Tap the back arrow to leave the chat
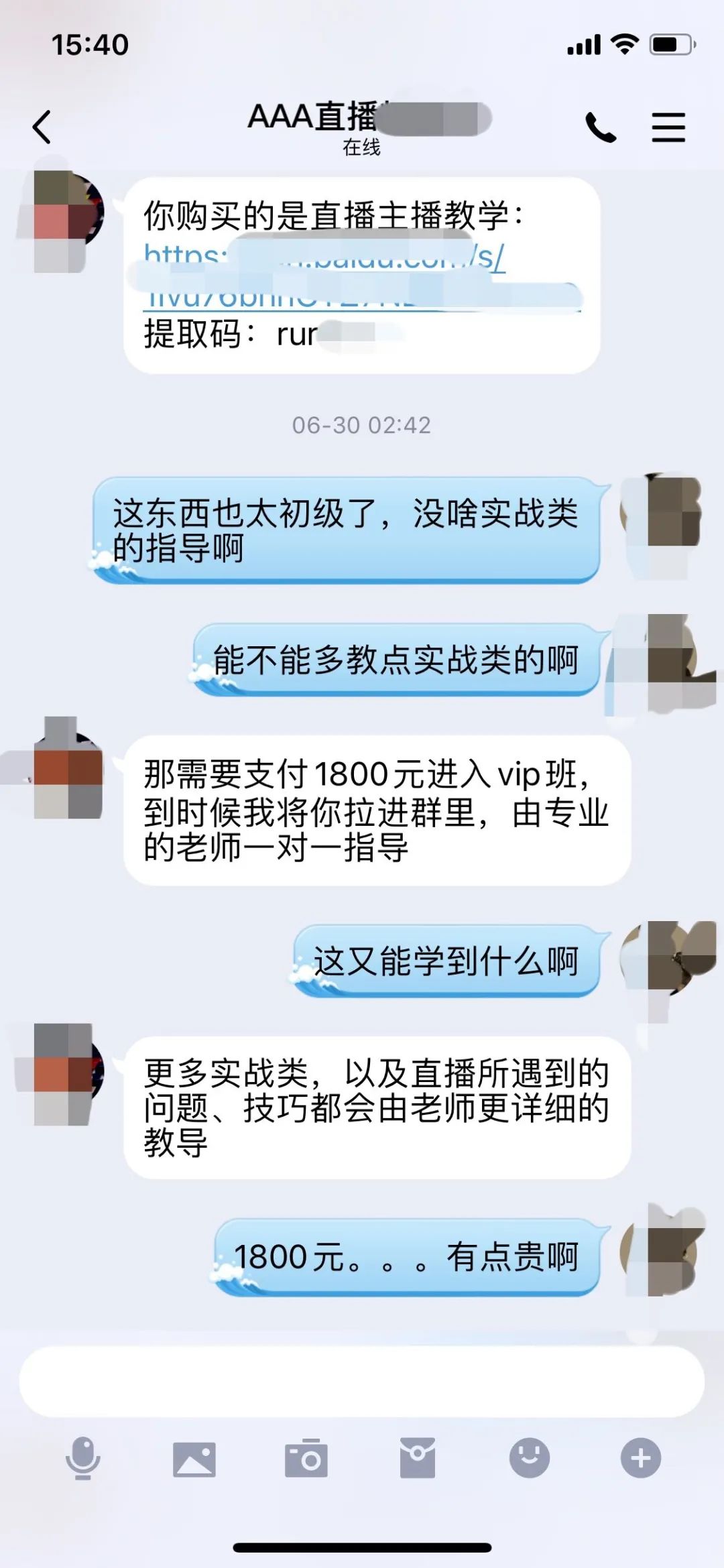 pyautogui.click(x=42, y=127)
